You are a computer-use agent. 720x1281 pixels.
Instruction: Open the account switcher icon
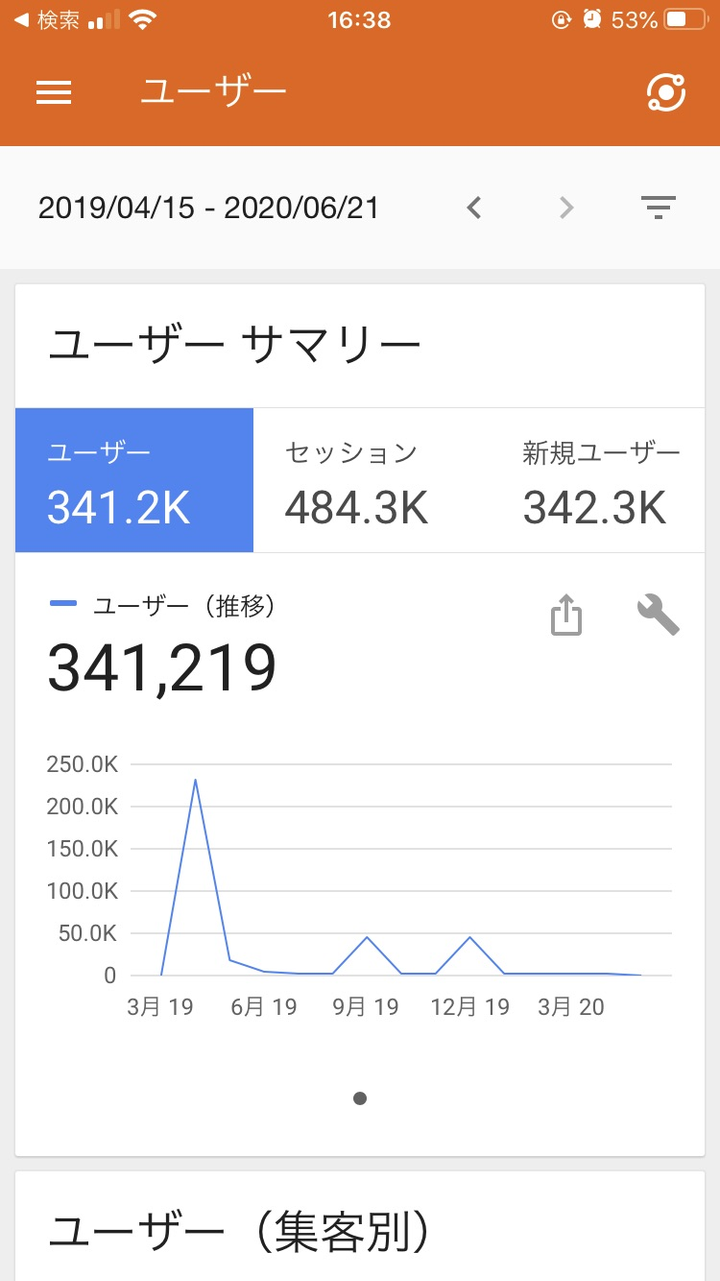[x=666, y=93]
